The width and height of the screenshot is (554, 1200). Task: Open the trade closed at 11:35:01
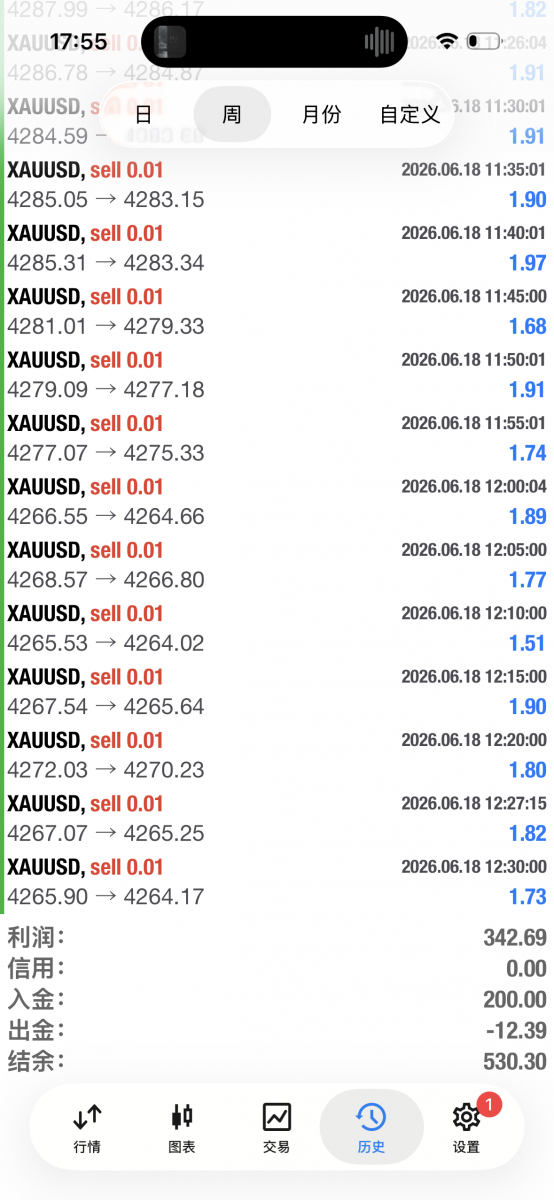tap(277, 185)
